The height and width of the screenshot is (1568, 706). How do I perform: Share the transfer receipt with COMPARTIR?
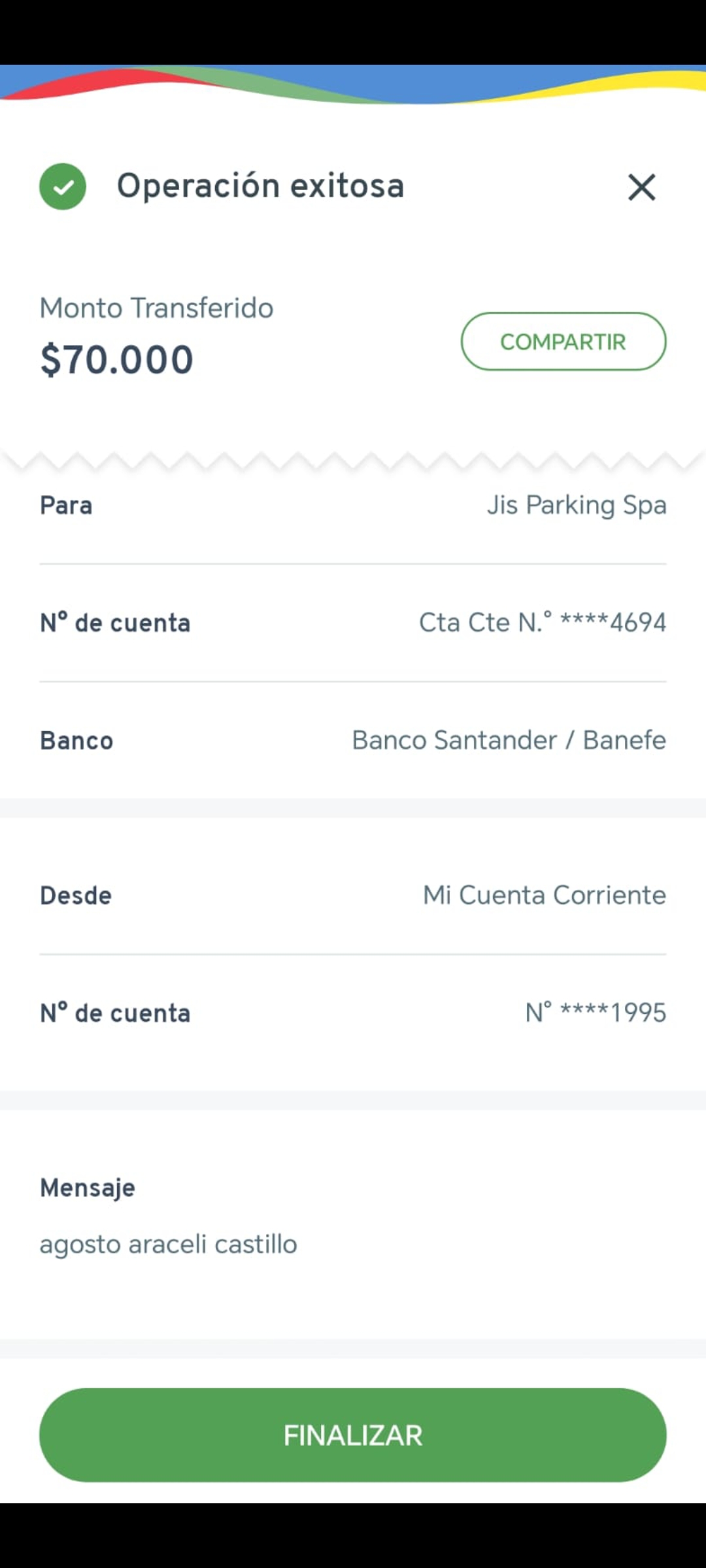click(x=563, y=341)
